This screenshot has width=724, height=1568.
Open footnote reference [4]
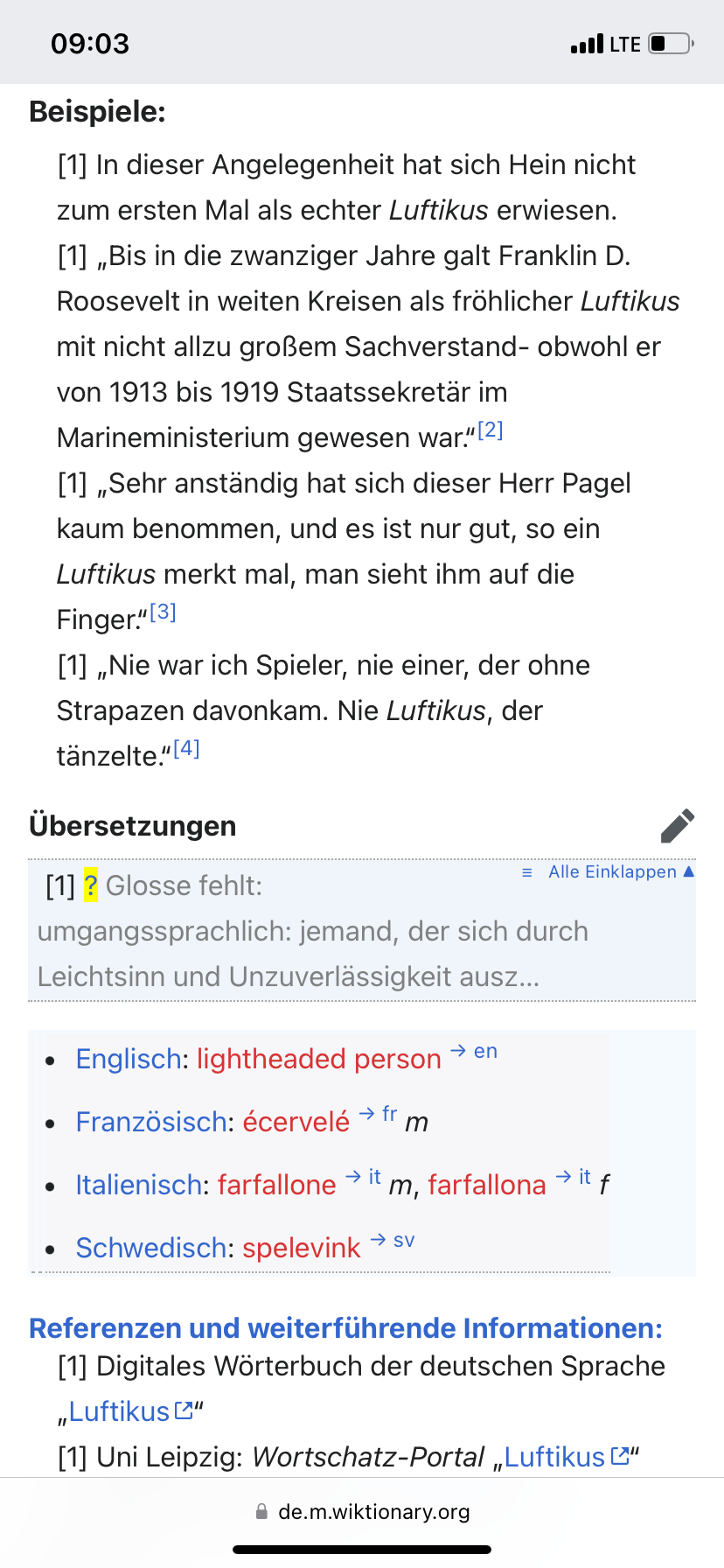[x=187, y=748]
